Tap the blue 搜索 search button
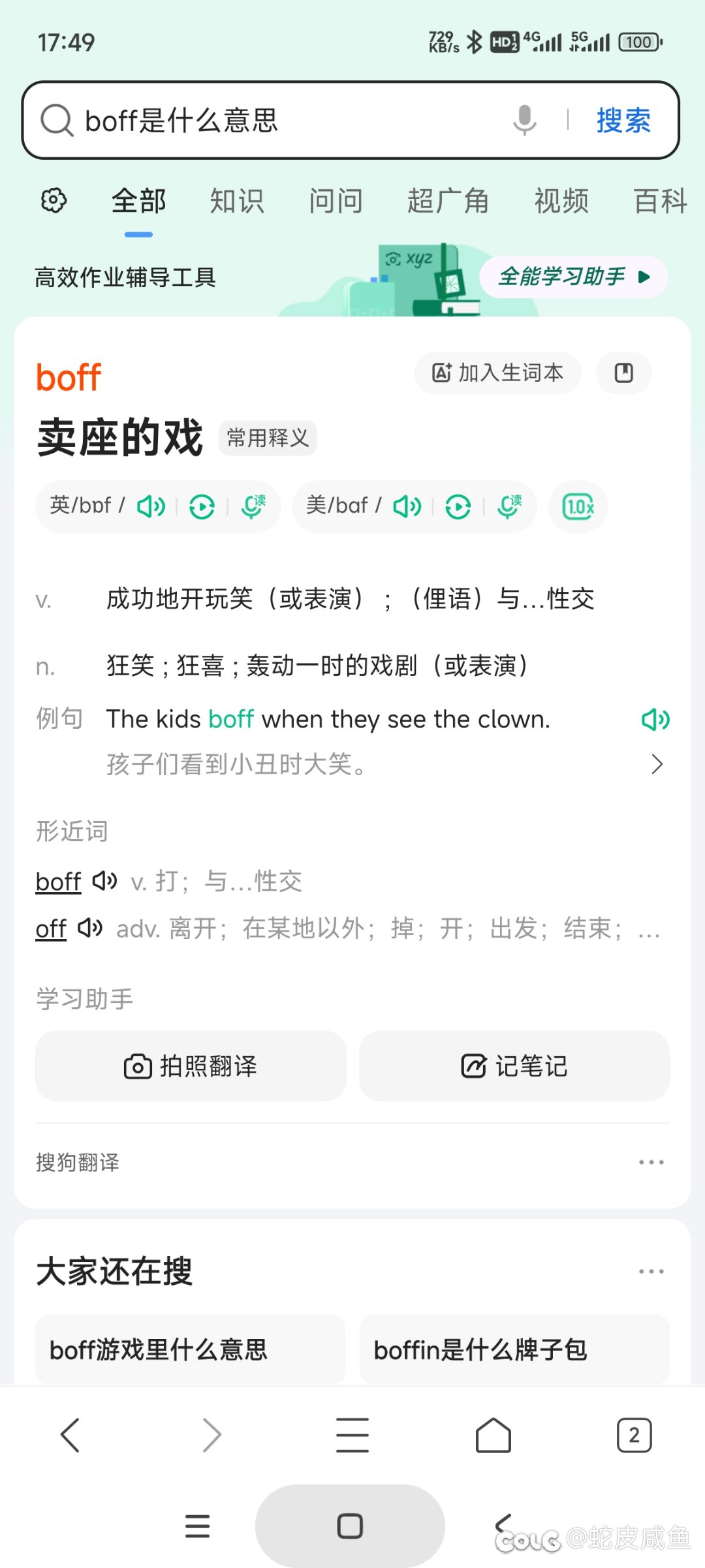 (x=623, y=121)
